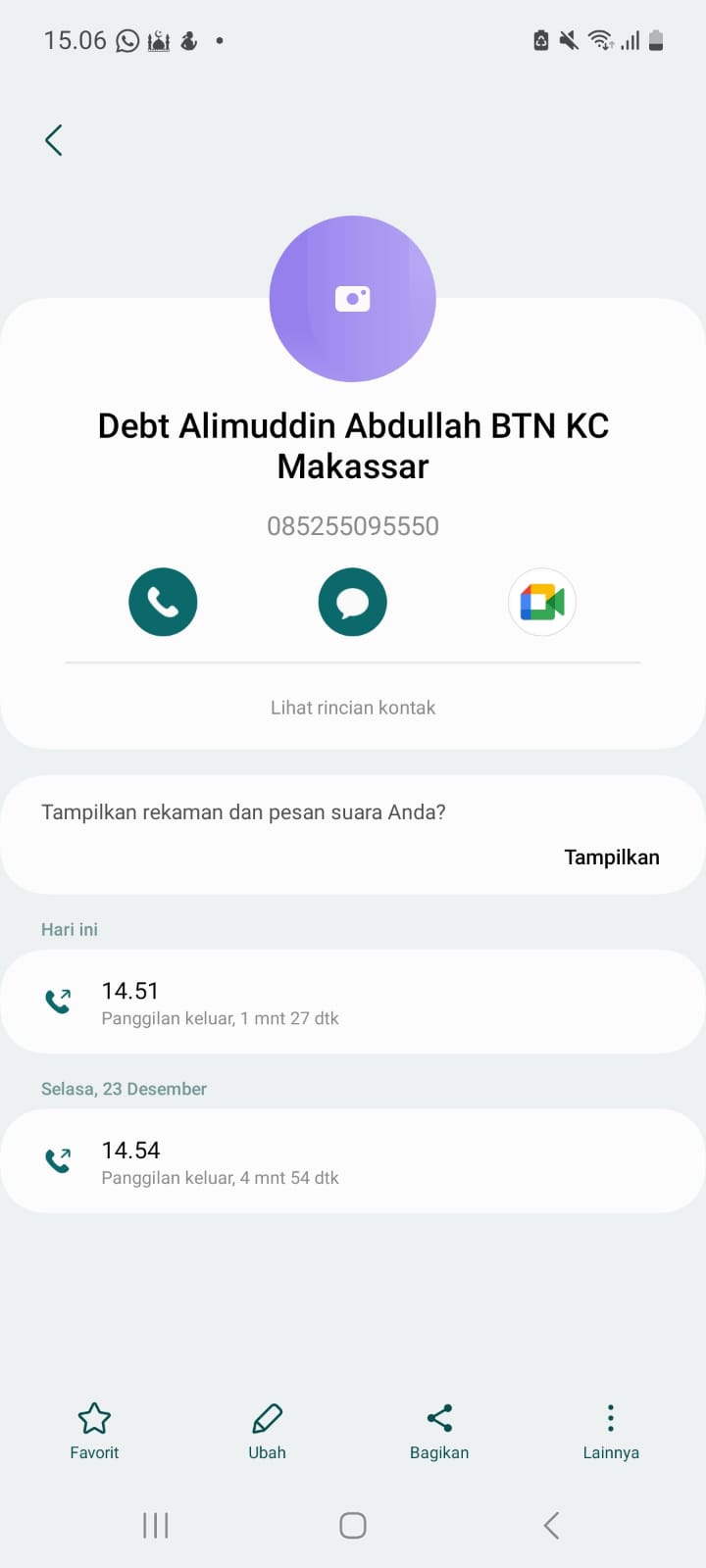Image resolution: width=706 pixels, height=1568 pixels.
Task: Open the outgoing call from Selasa 23 Desember
Action: tap(353, 1161)
